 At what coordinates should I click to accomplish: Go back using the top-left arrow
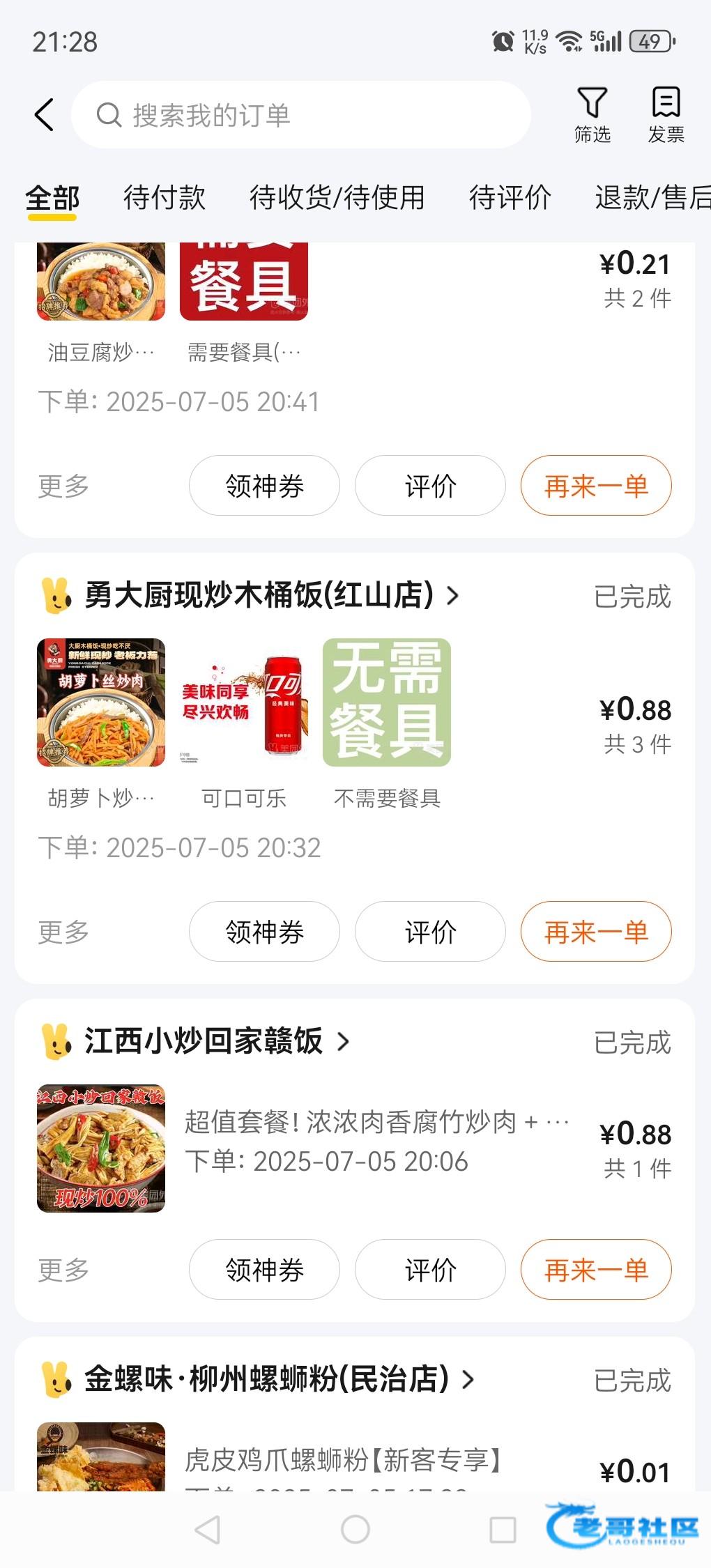tap(44, 115)
